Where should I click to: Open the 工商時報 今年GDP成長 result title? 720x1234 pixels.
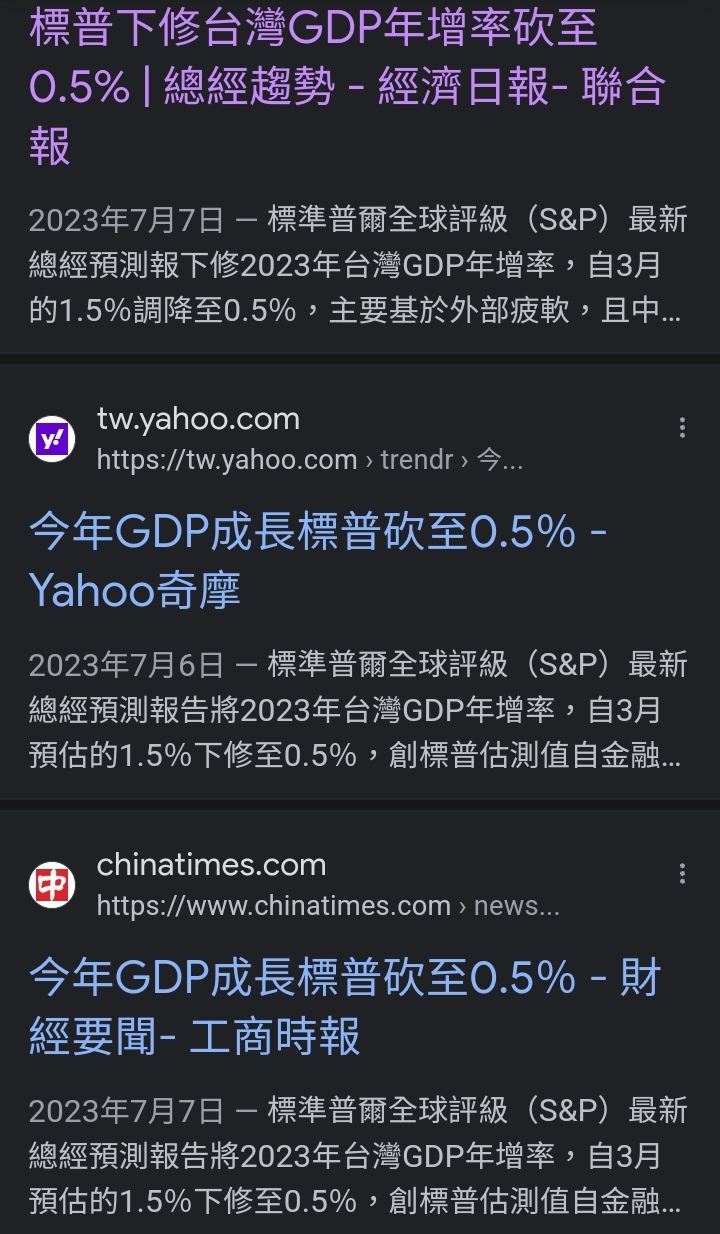pyautogui.click(x=345, y=1006)
